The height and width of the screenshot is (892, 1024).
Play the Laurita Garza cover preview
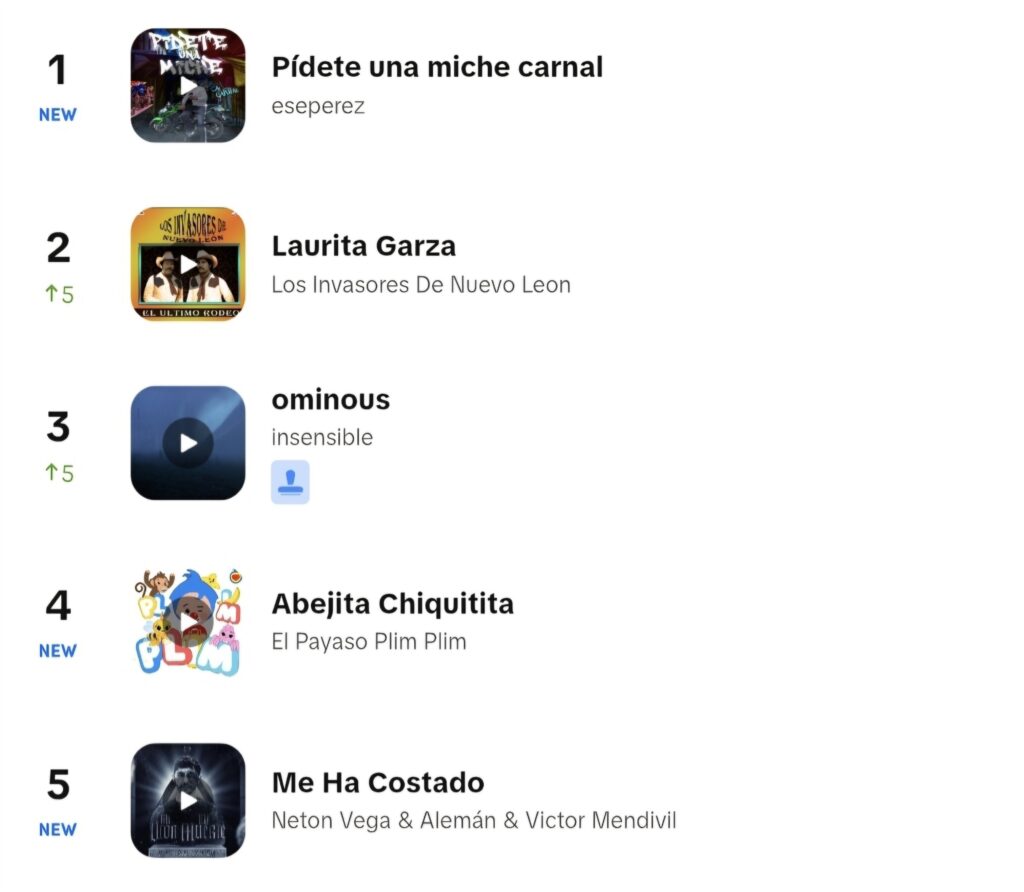[x=188, y=265]
